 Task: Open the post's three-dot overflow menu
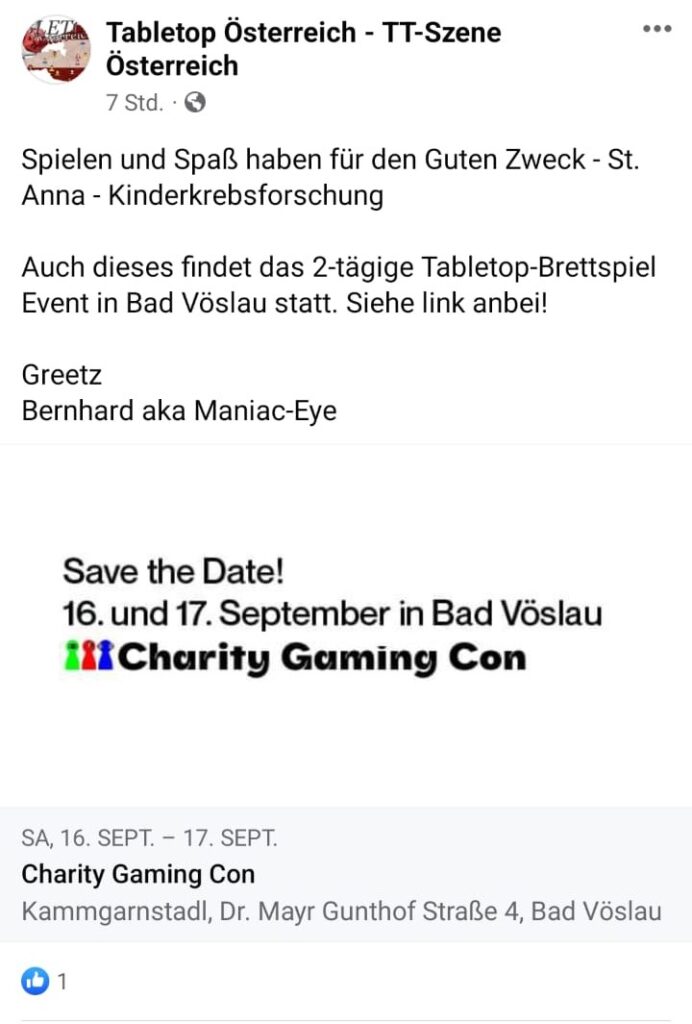click(x=656, y=29)
